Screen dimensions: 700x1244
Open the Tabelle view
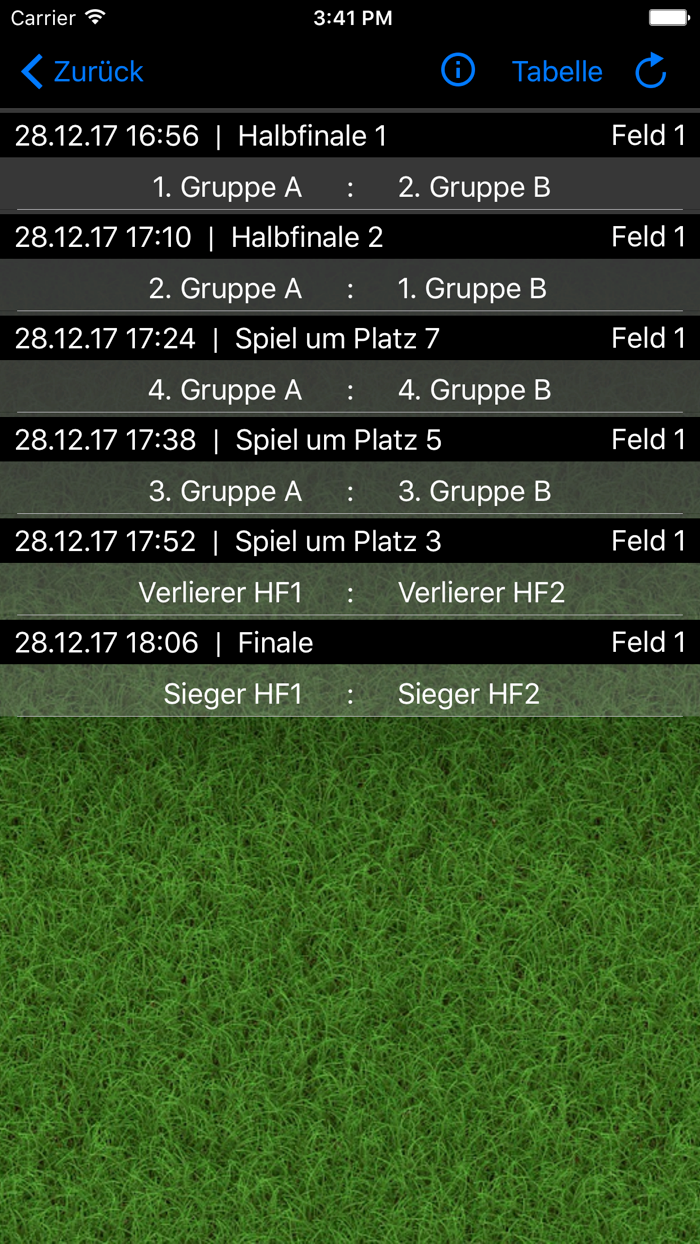[557, 72]
